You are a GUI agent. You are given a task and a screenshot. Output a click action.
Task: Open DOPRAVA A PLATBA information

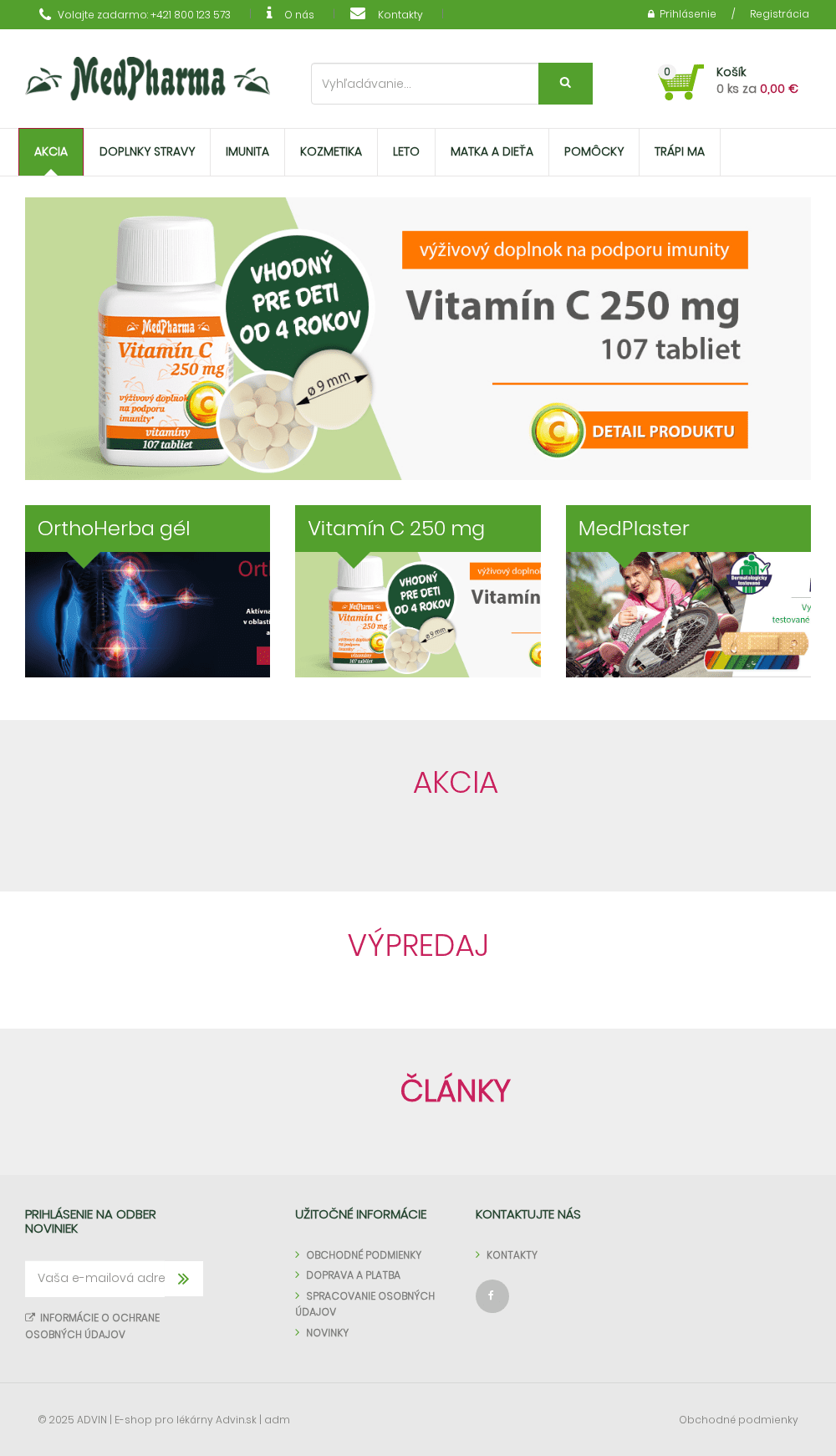tap(353, 1275)
